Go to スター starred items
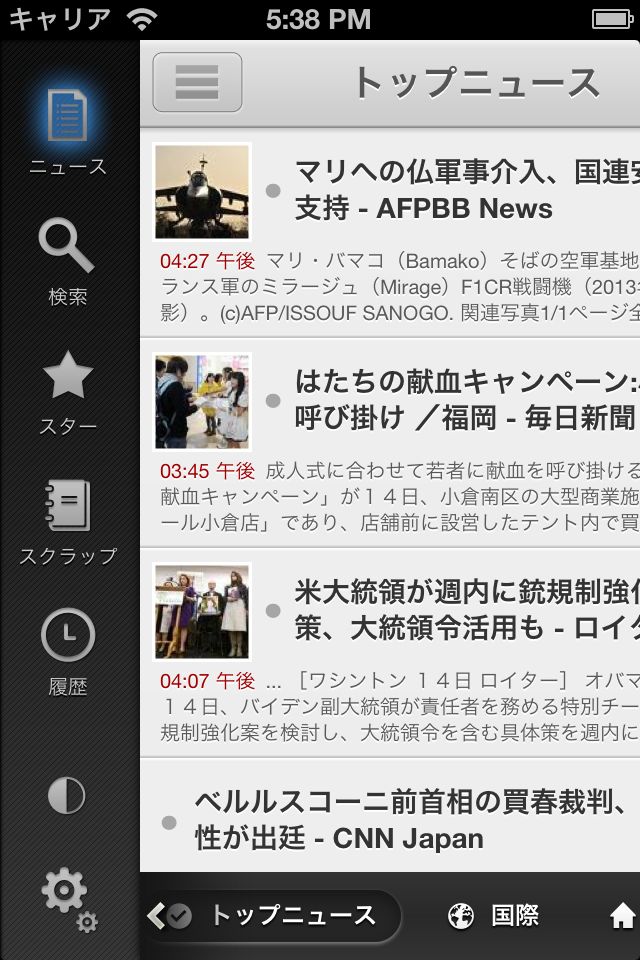This screenshot has width=640, height=960. pos(67,392)
